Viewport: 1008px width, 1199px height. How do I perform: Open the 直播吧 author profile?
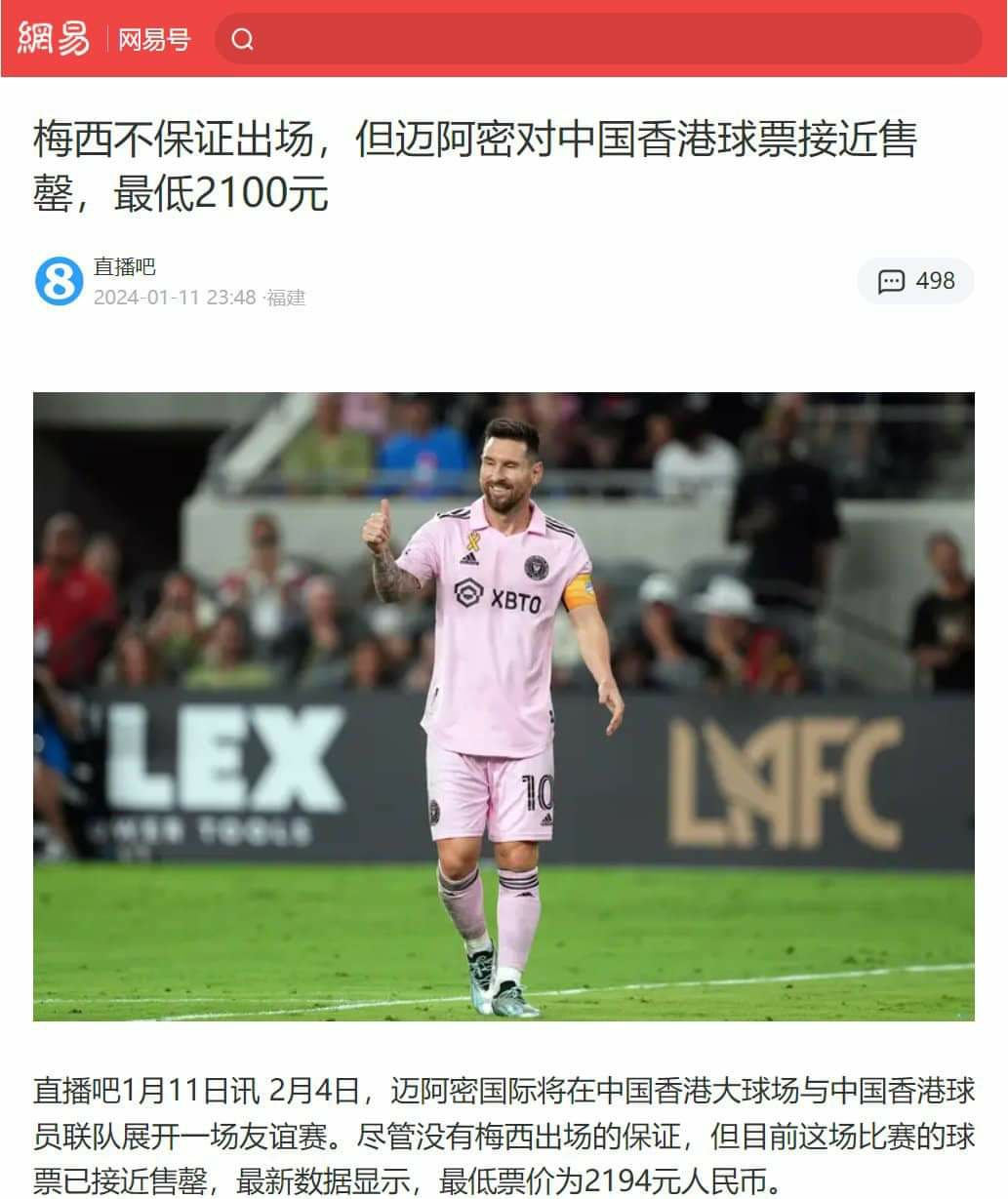pos(124,266)
